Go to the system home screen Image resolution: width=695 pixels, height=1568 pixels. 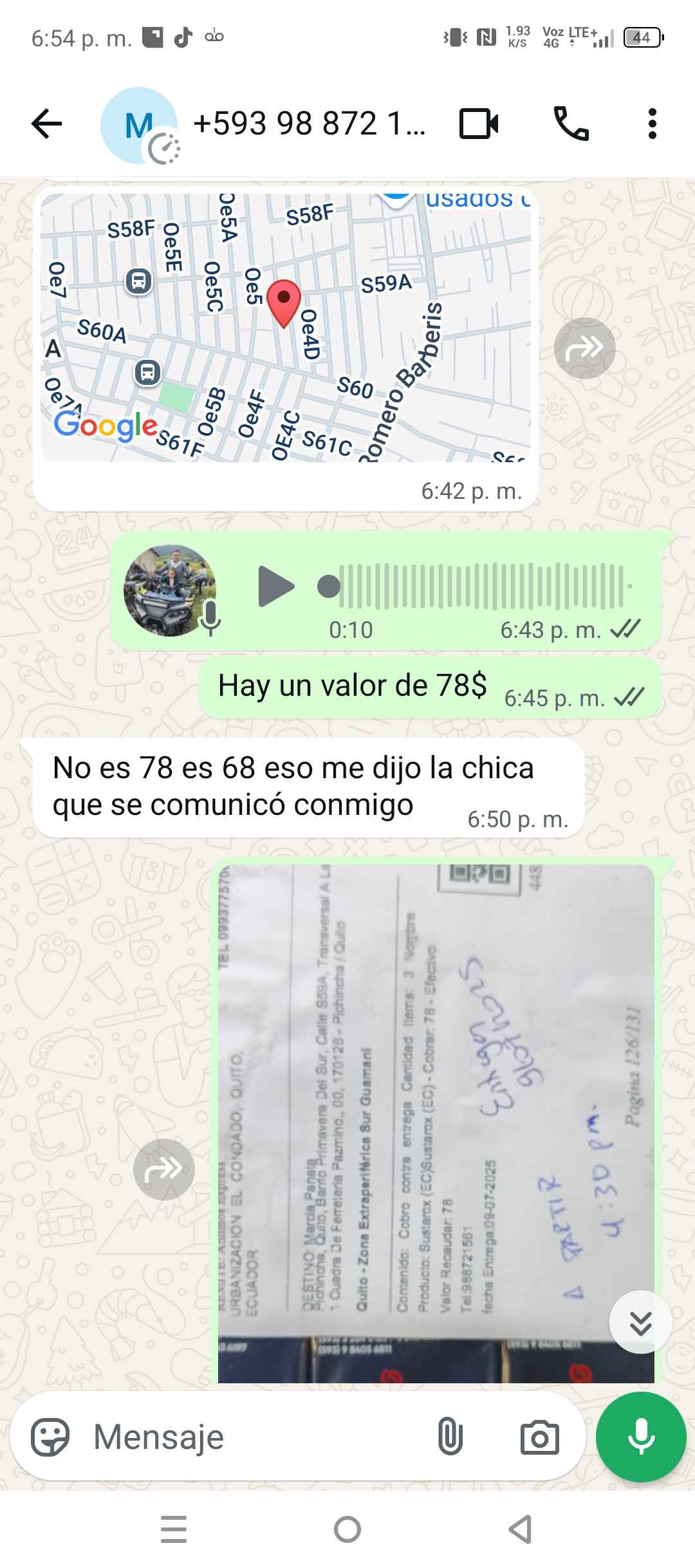click(347, 1529)
